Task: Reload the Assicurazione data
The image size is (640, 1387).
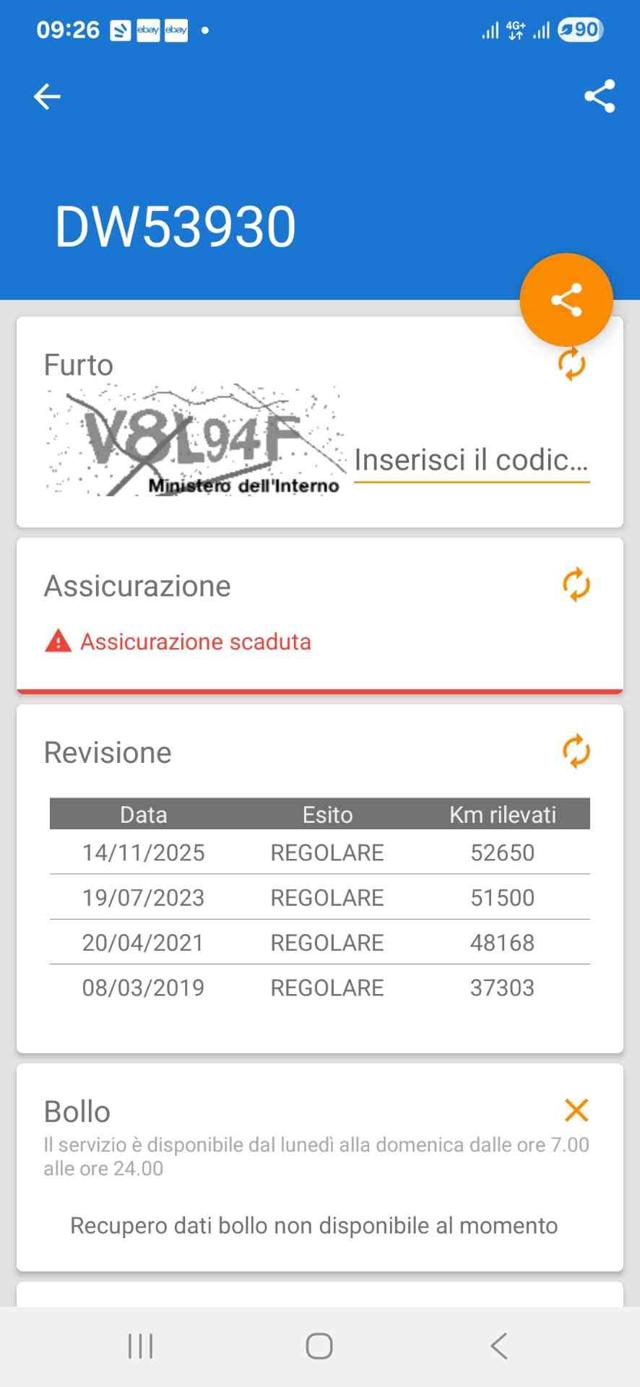Action: tap(576, 585)
